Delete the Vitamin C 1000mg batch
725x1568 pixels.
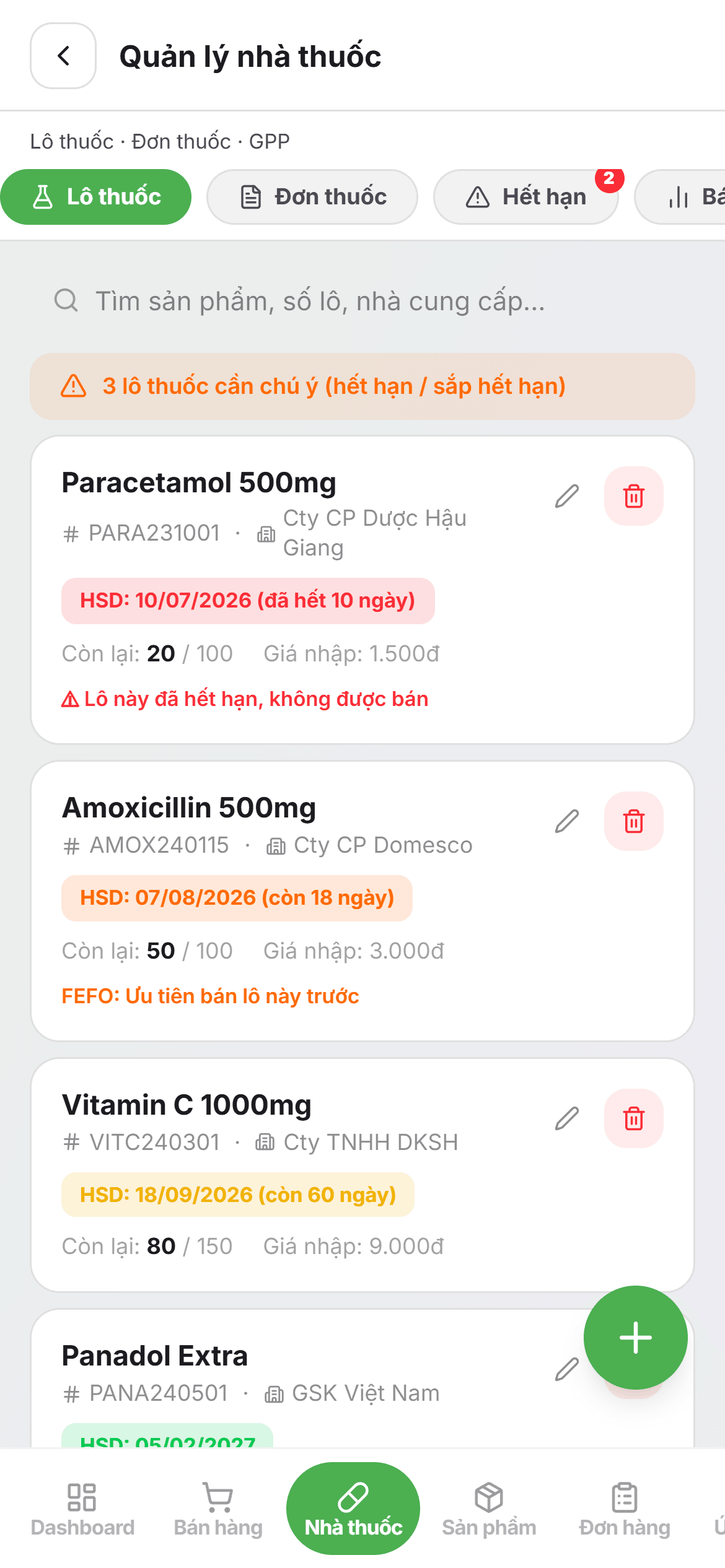click(x=634, y=1118)
